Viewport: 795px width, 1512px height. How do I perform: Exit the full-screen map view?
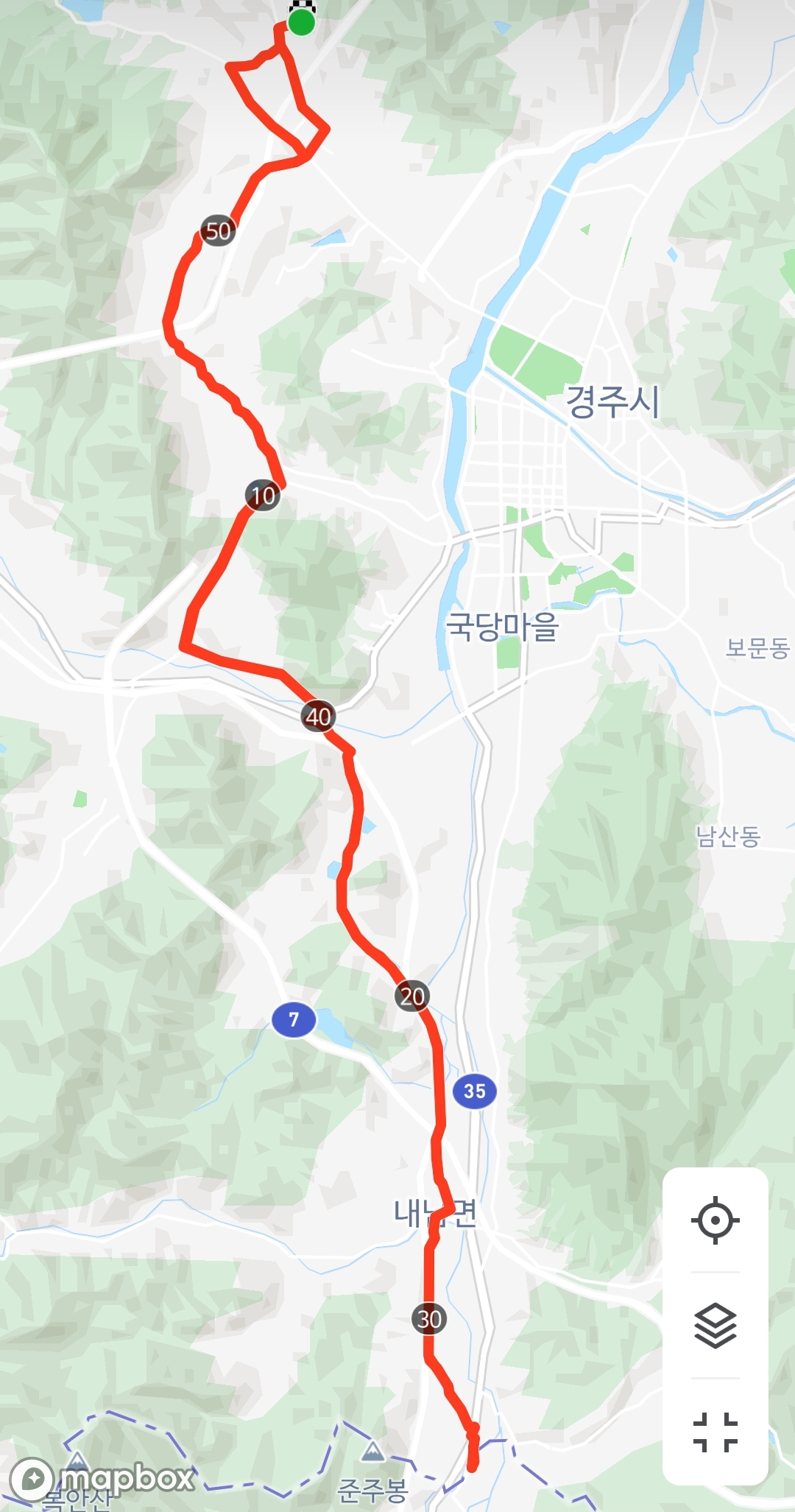click(715, 1432)
